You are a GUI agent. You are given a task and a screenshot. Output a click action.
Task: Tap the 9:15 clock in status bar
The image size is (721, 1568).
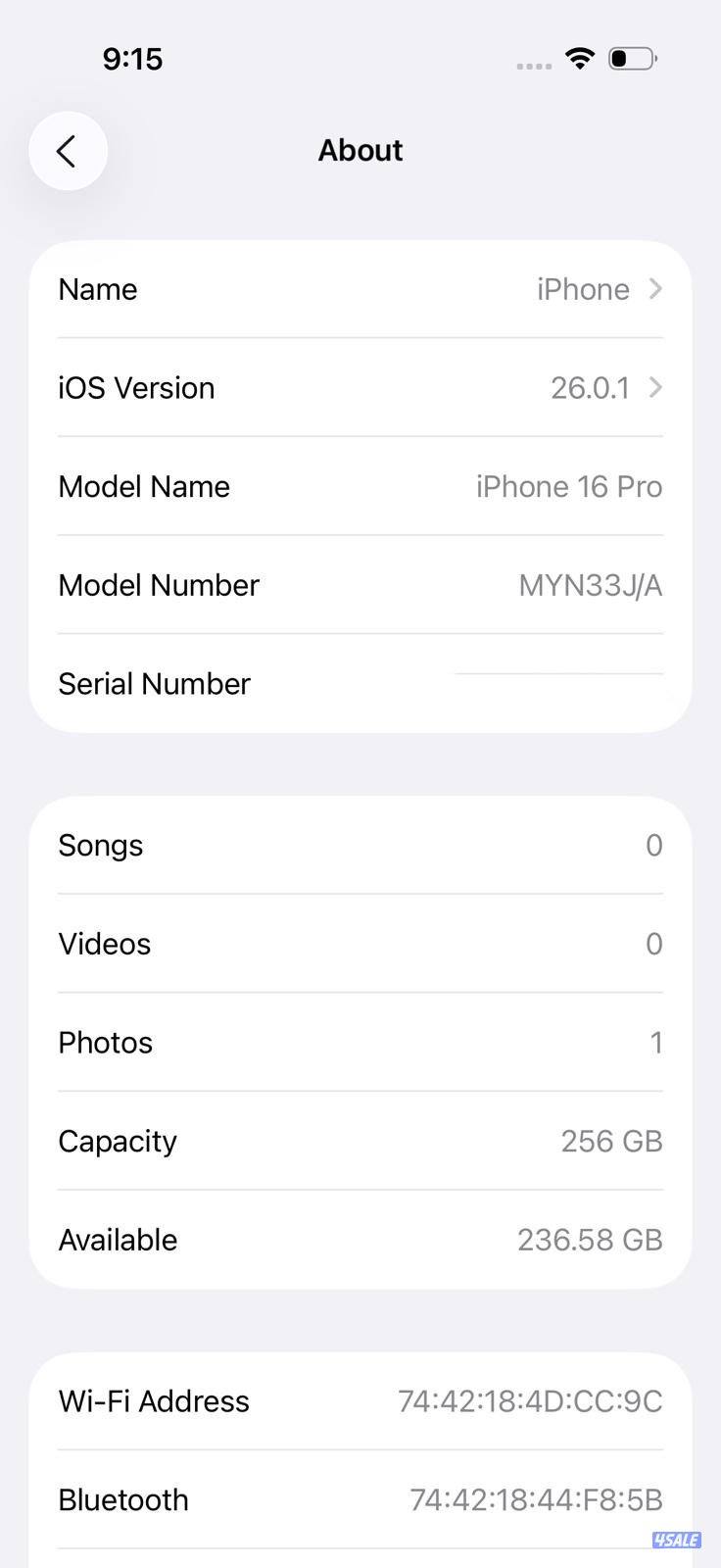click(x=133, y=58)
